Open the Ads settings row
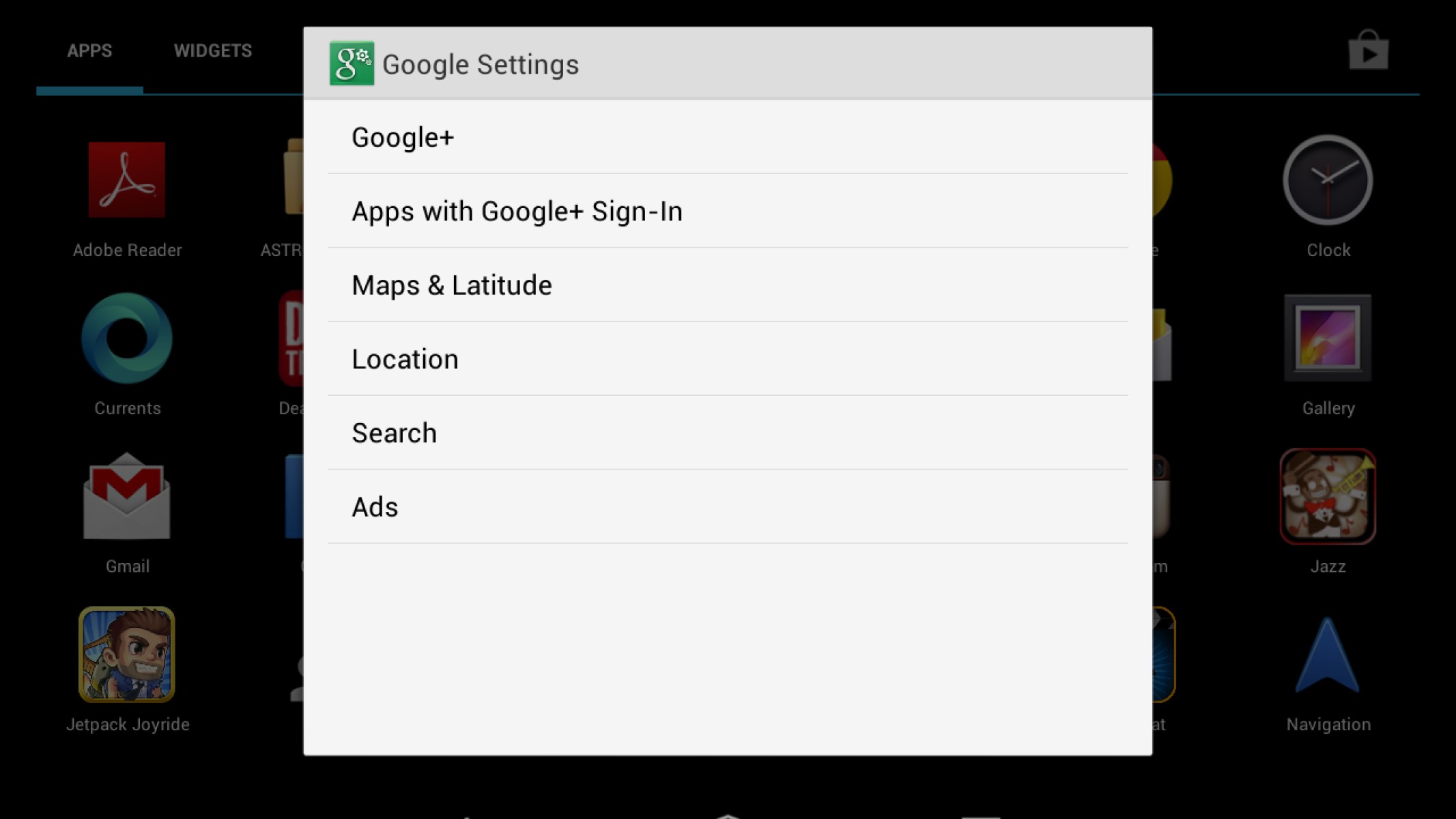 click(728, 506)
